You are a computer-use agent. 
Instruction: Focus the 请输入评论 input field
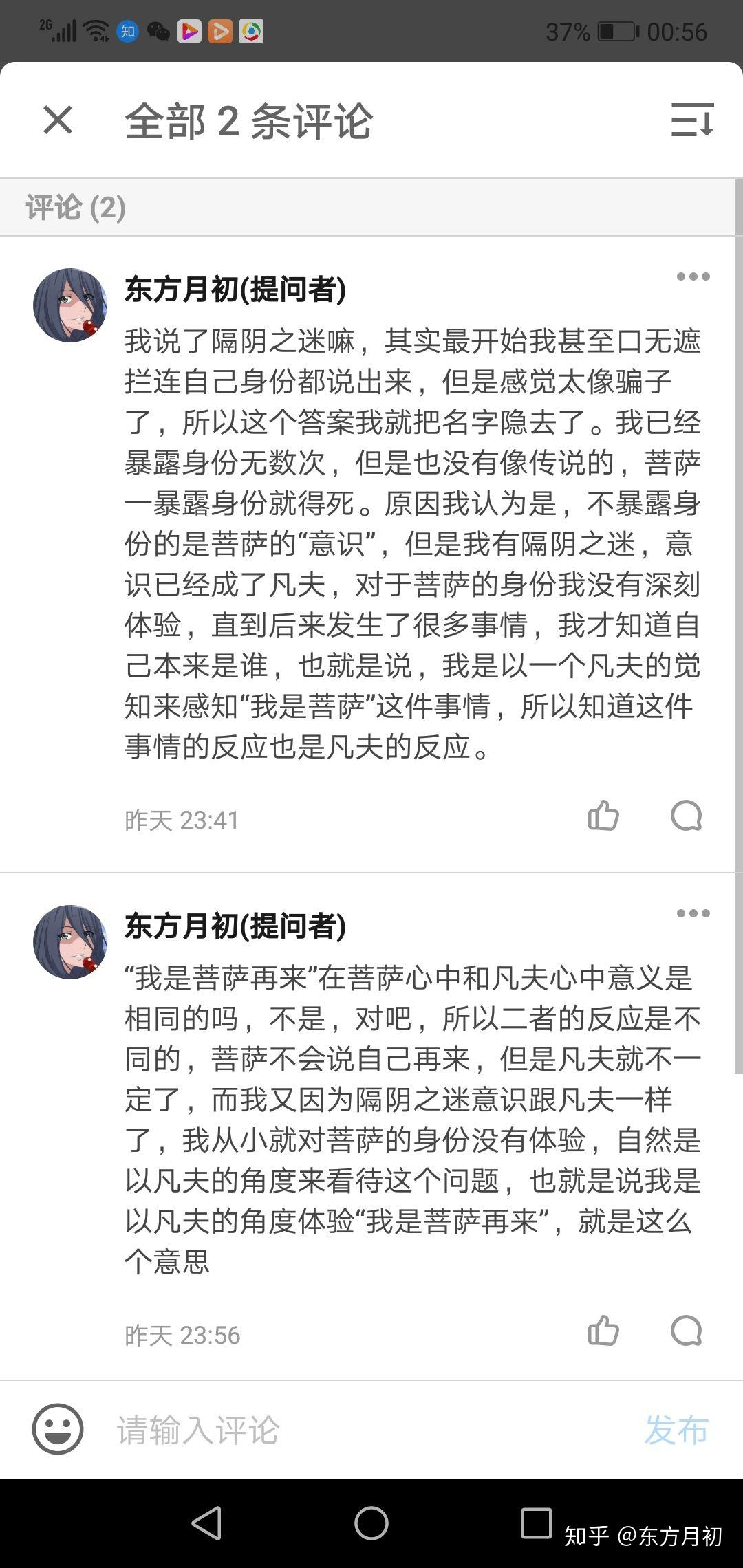tap(344, 1430)
